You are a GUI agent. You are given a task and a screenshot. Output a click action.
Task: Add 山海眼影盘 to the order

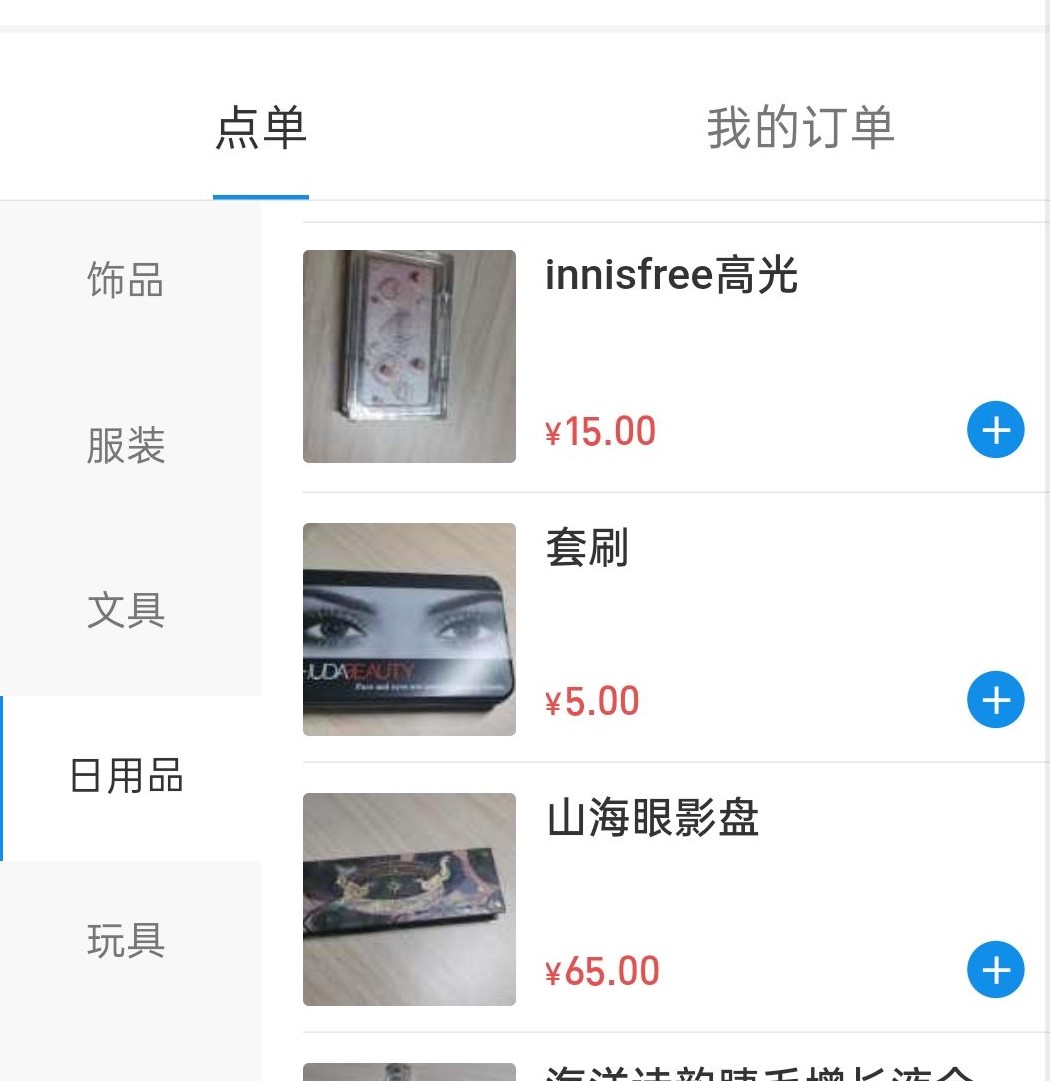(995, 970)
